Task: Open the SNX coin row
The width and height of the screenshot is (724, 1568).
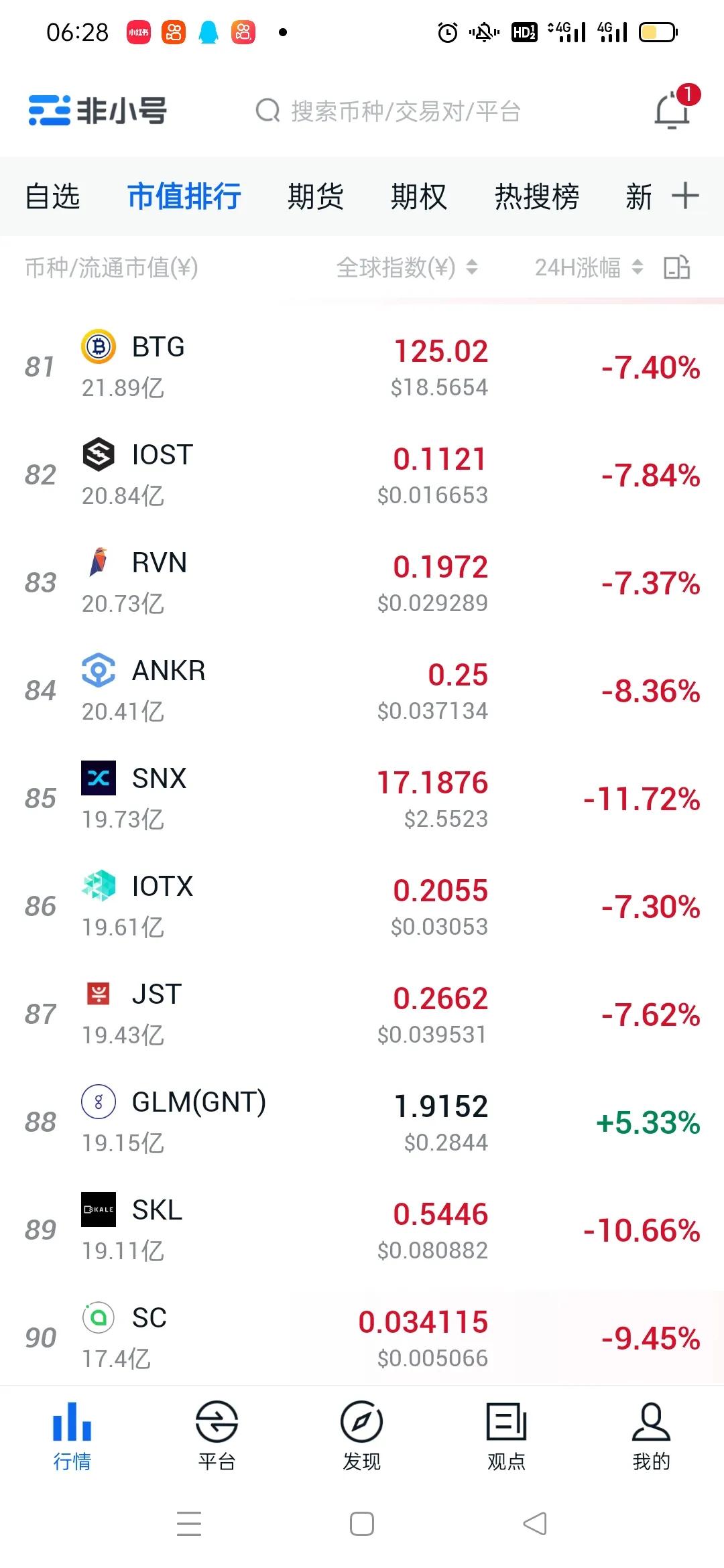Action: 362,798
